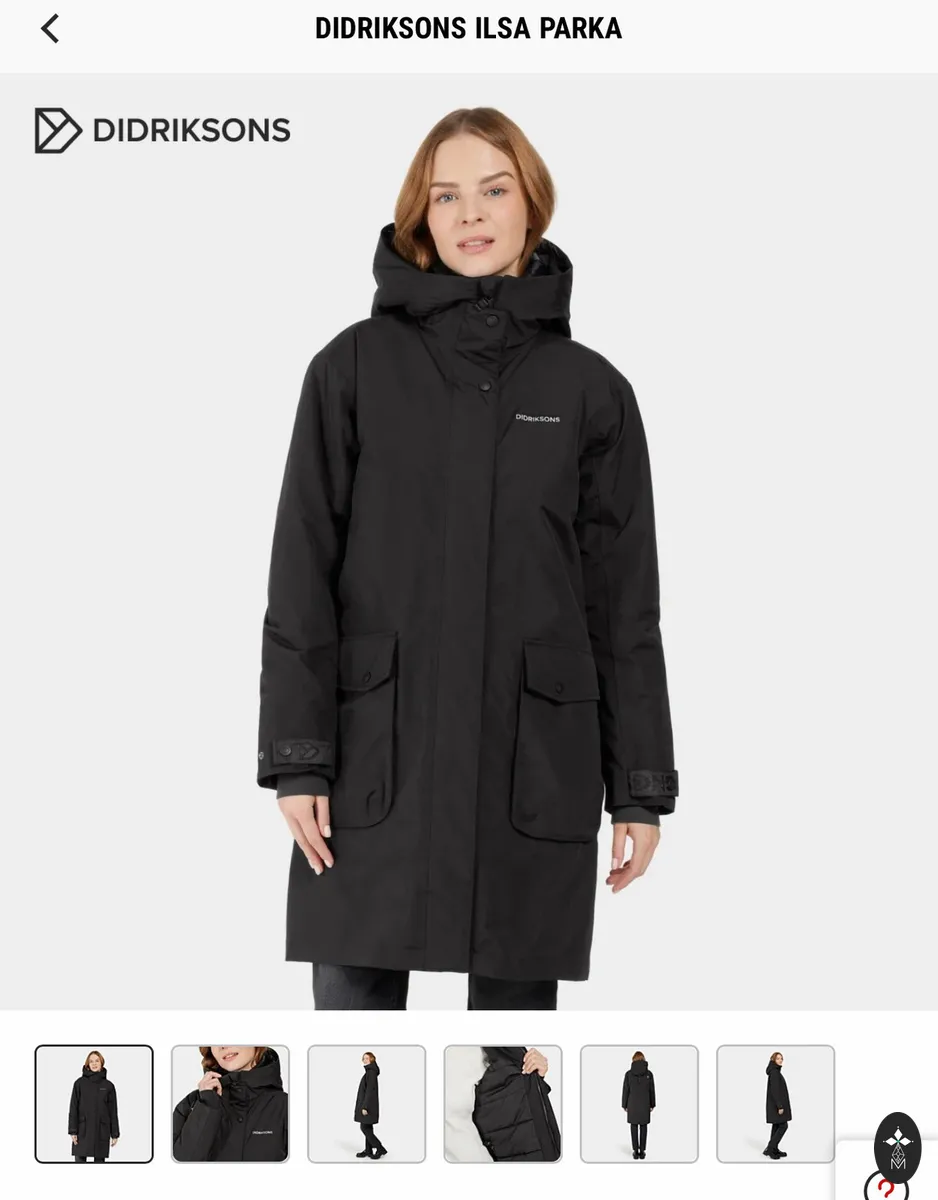Viewport: 938px width, 1200px height.
Task: Select the first front-view thumbnail
Action: 94,1104
